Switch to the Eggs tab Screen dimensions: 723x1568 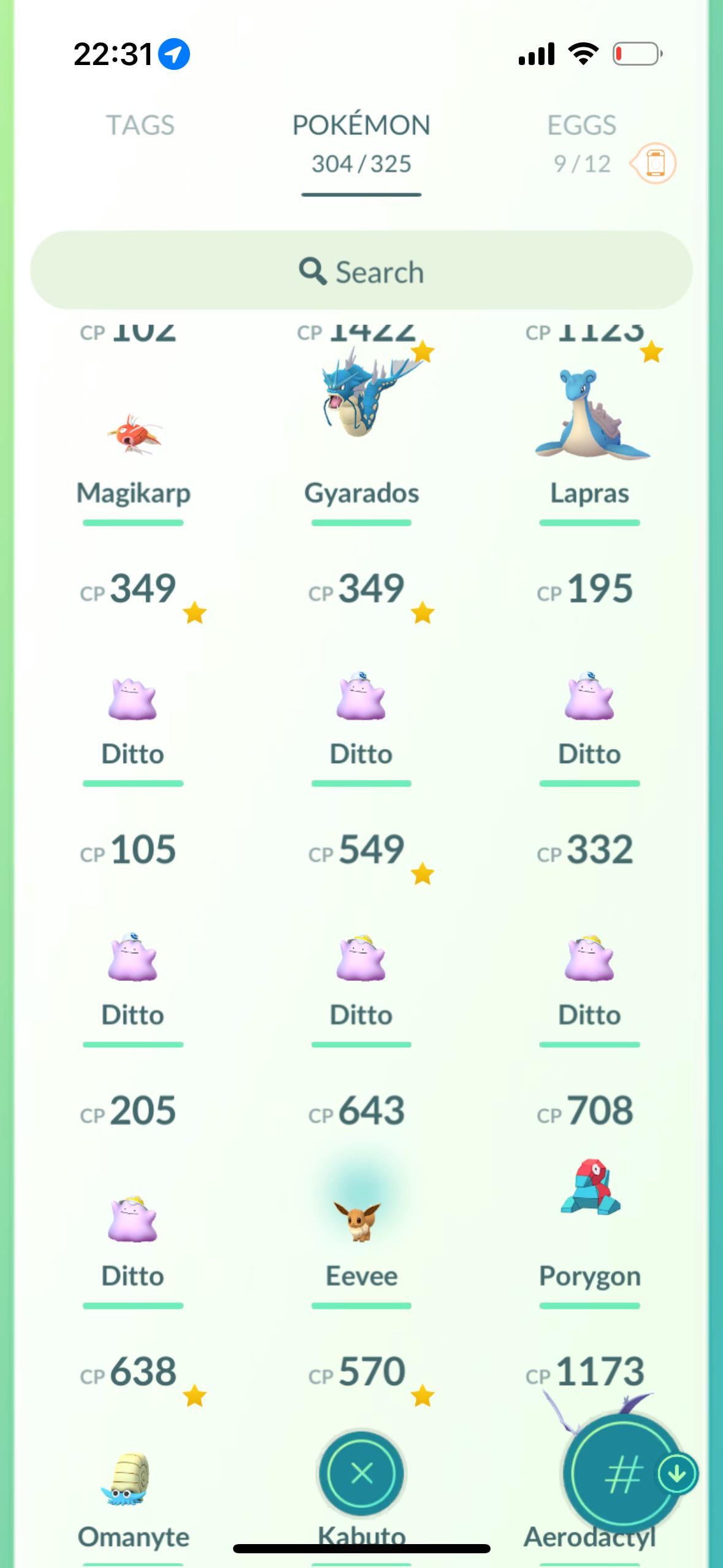click(581, 126)
